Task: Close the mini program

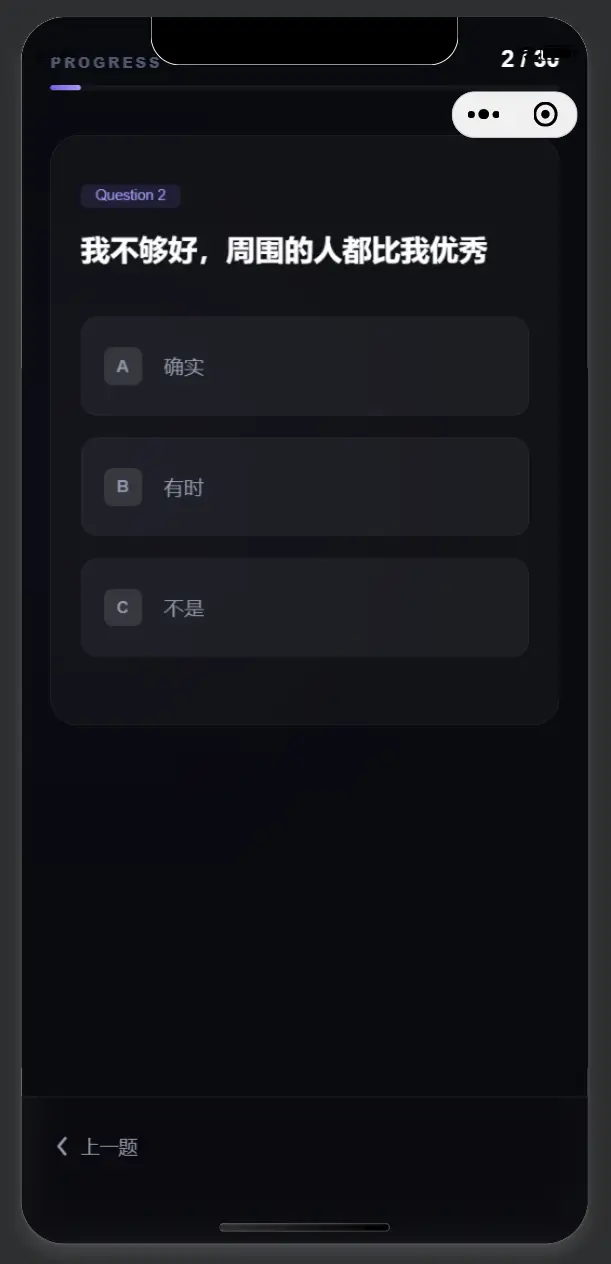Action: point(545,115)
